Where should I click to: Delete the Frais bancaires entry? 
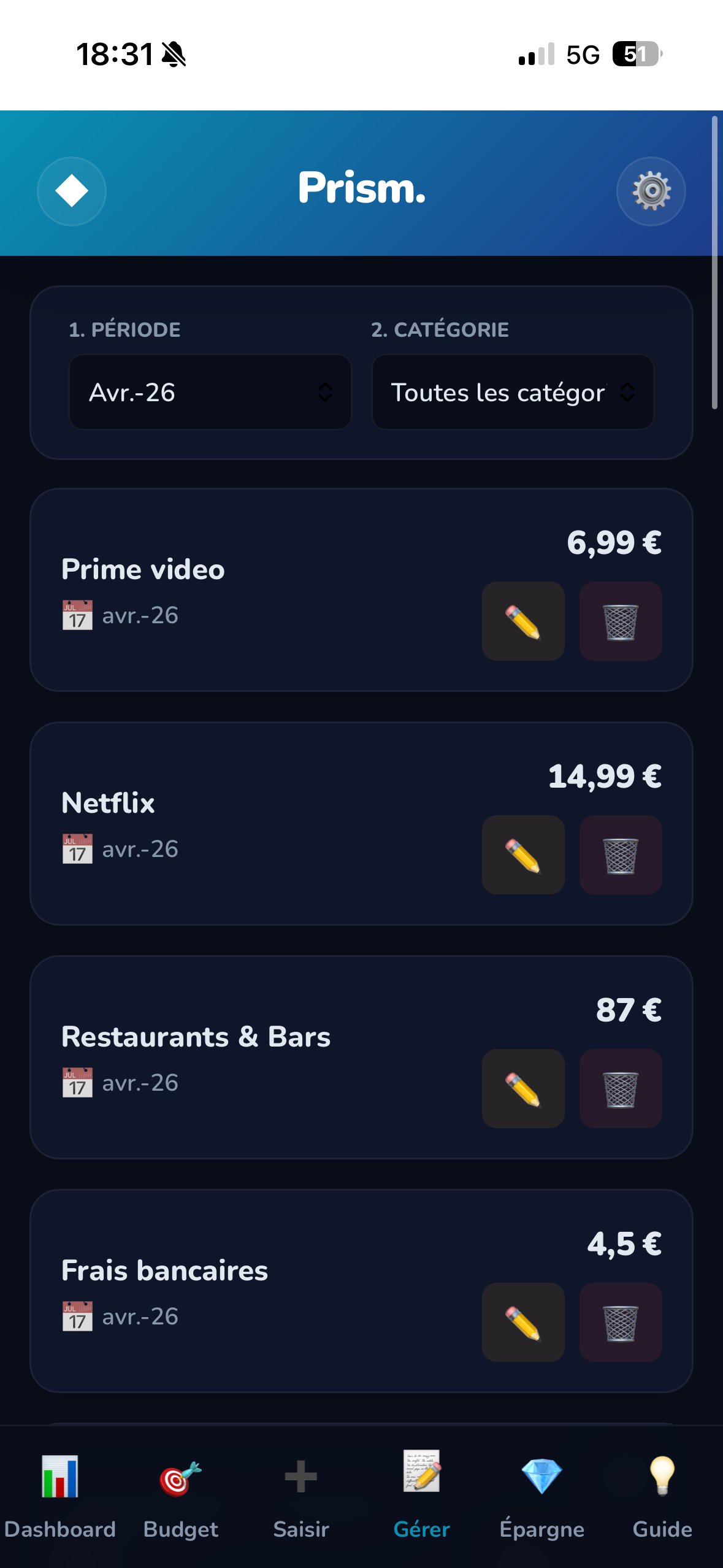620,1323
